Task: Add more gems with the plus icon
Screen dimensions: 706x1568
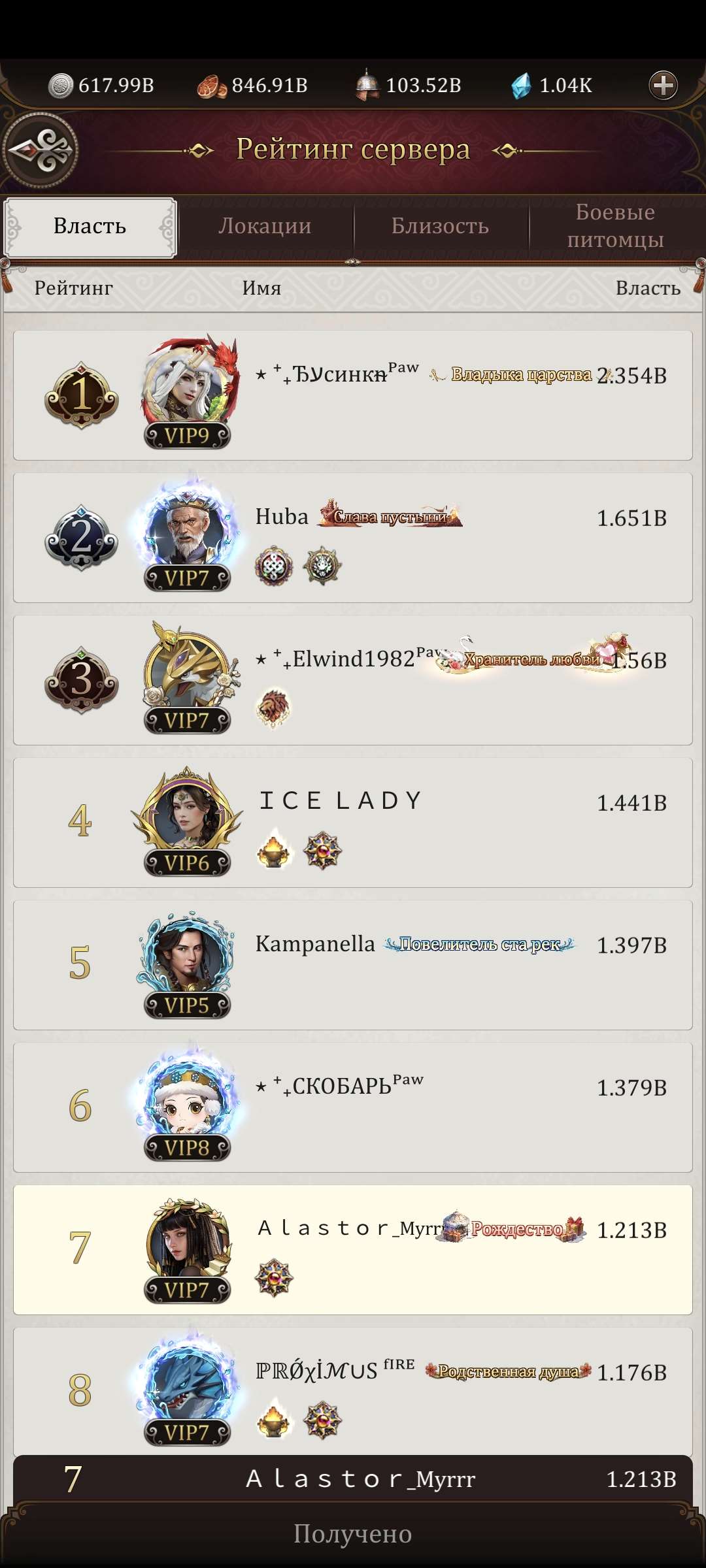Action: (663, 86)
